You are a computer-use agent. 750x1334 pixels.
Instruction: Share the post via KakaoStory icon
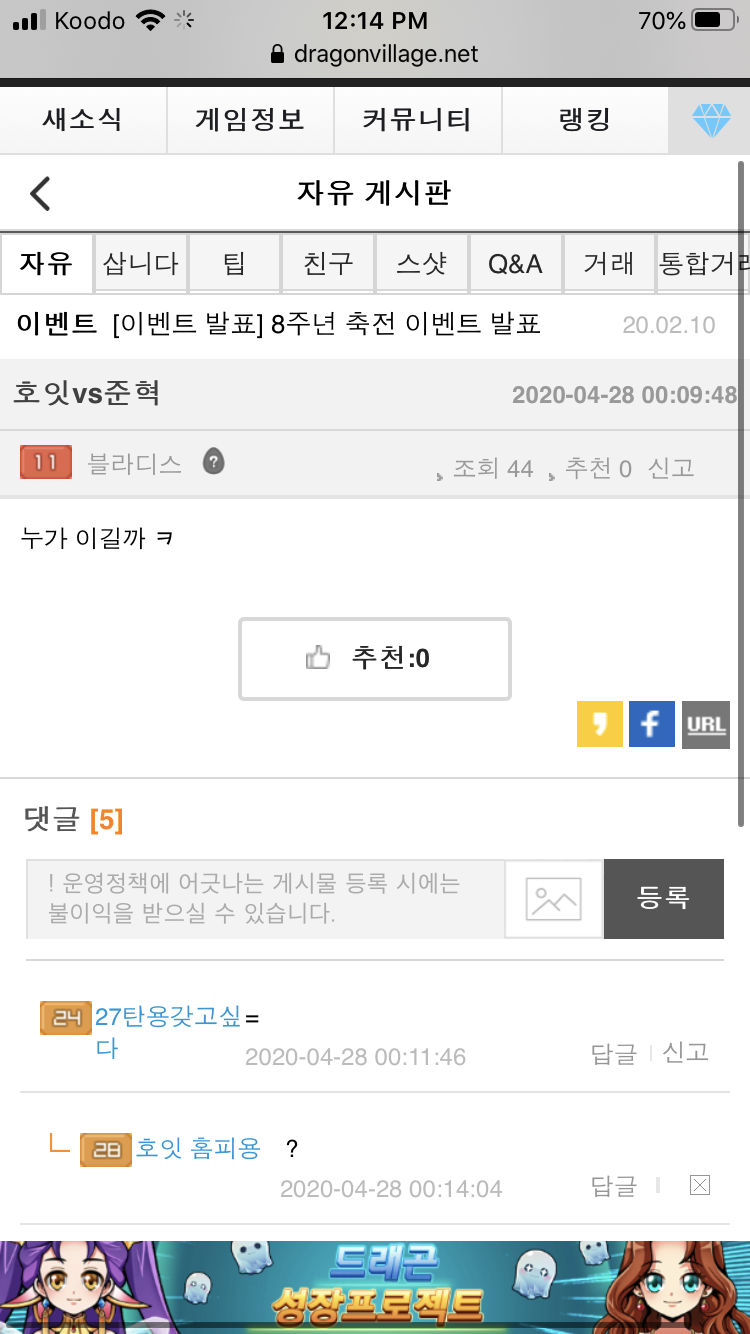599,724
